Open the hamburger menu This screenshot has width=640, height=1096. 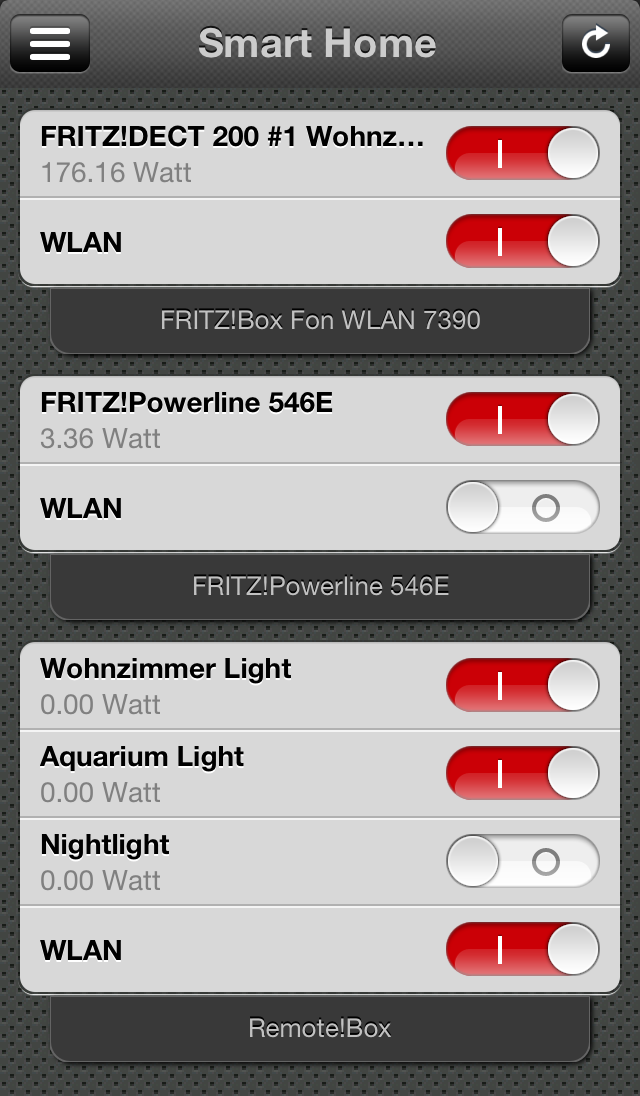point(50,43)
